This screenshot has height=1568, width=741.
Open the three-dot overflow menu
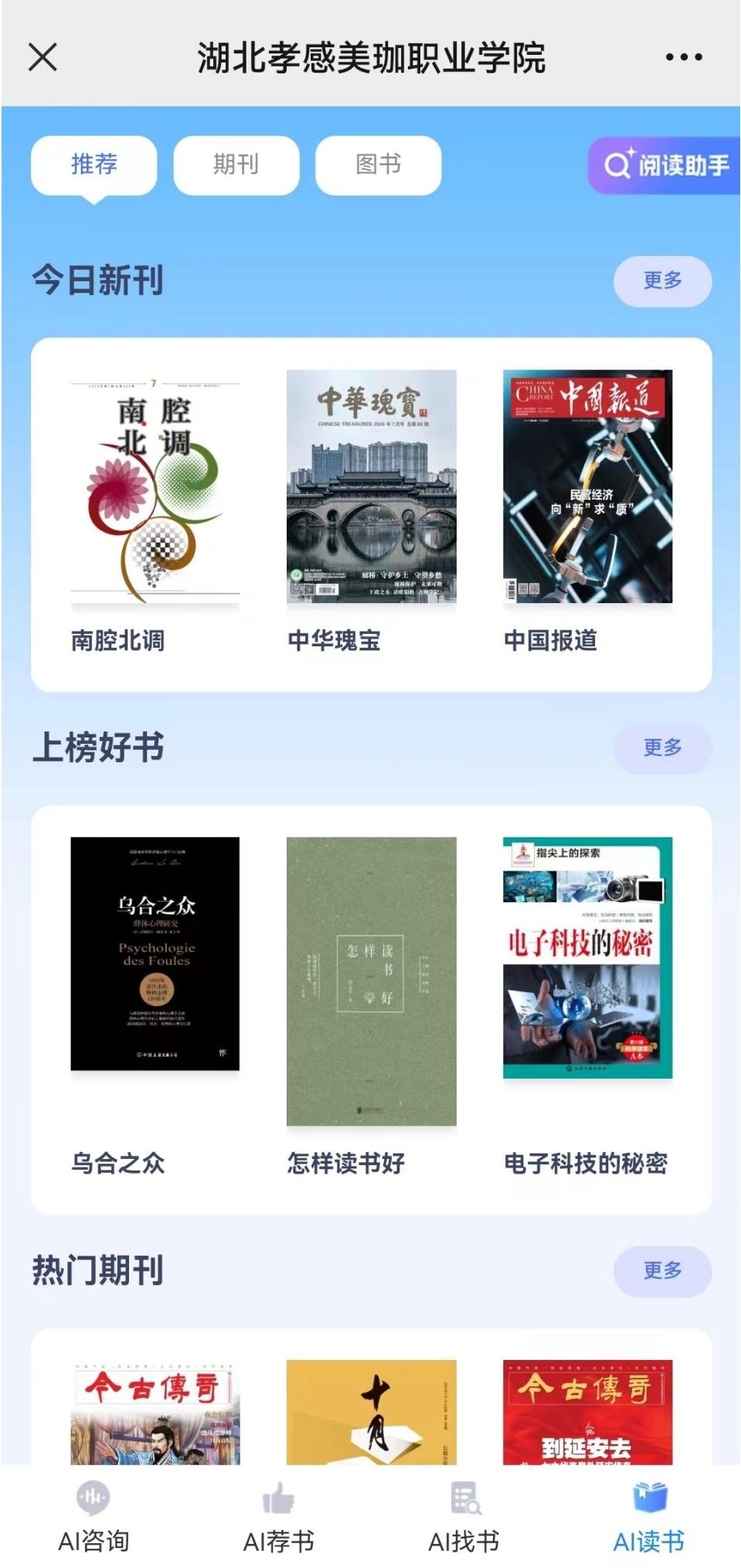684,57
